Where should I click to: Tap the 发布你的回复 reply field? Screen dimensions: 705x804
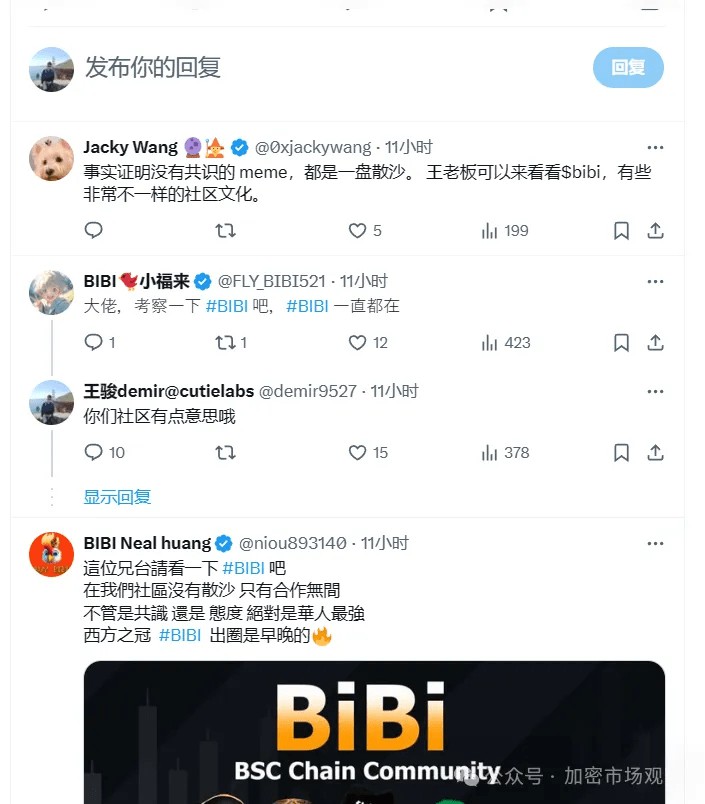click(300, 68)
